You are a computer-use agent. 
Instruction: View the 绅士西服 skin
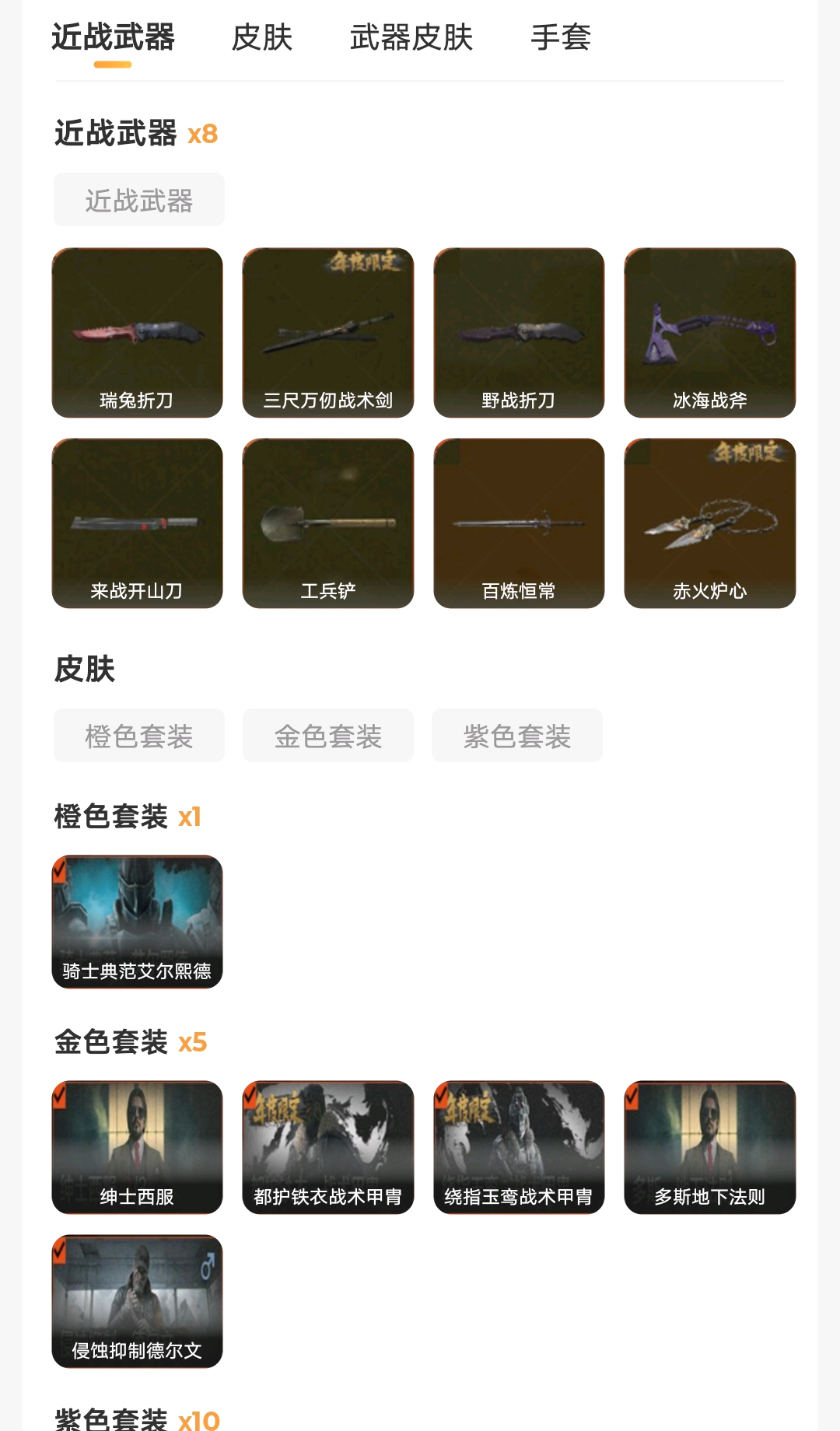[138, 1147]
